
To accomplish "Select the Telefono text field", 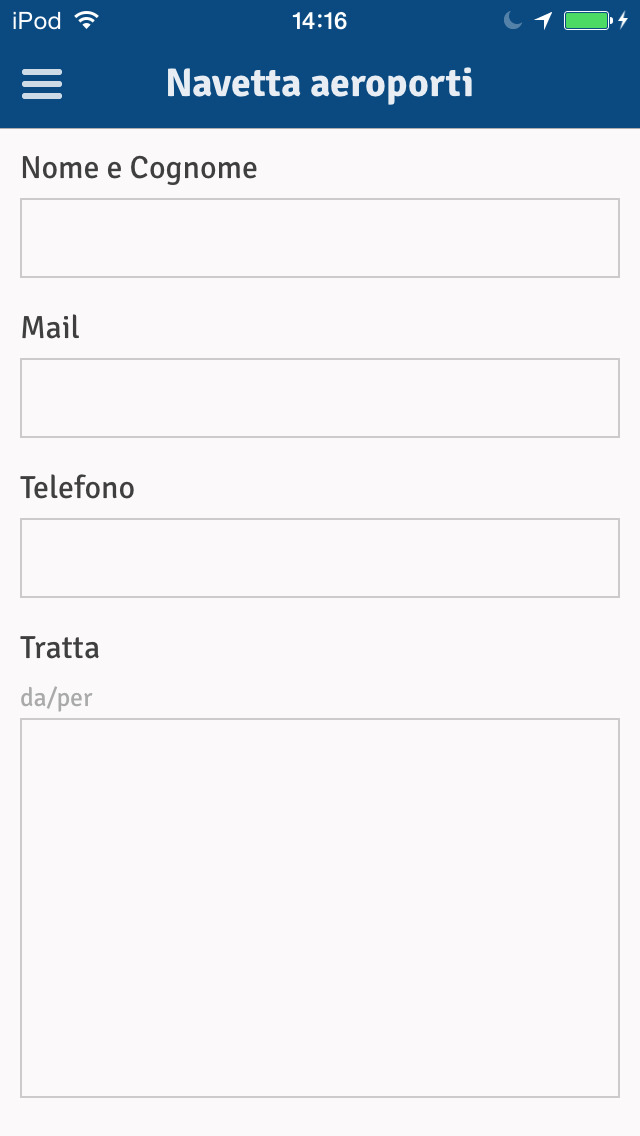I will click(320, 558).
